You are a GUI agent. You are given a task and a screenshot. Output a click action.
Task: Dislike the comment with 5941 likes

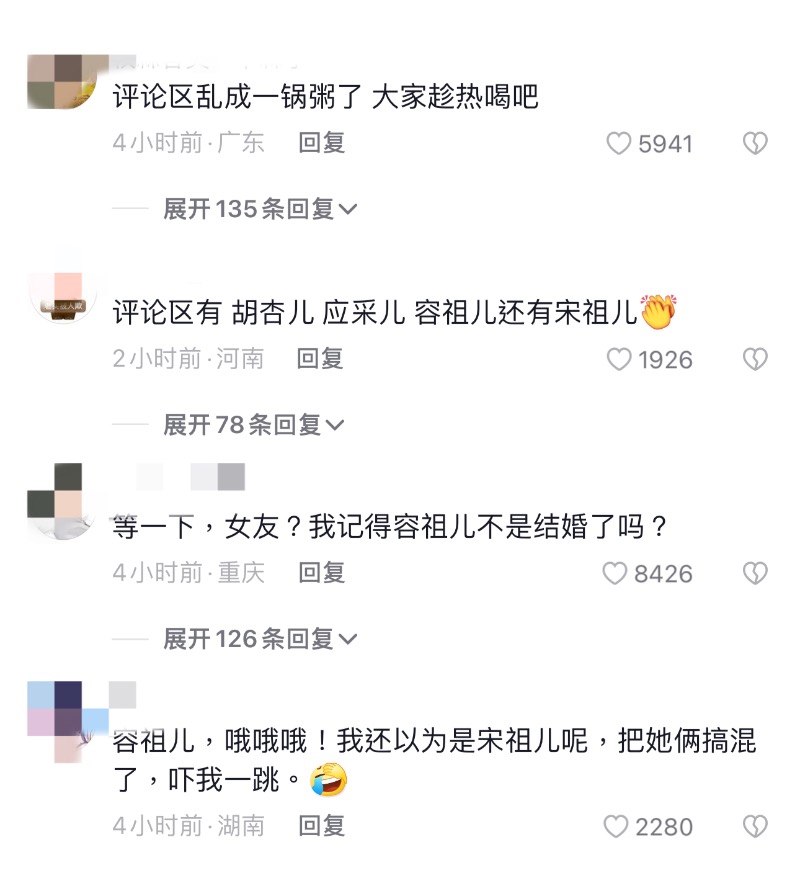755,144
